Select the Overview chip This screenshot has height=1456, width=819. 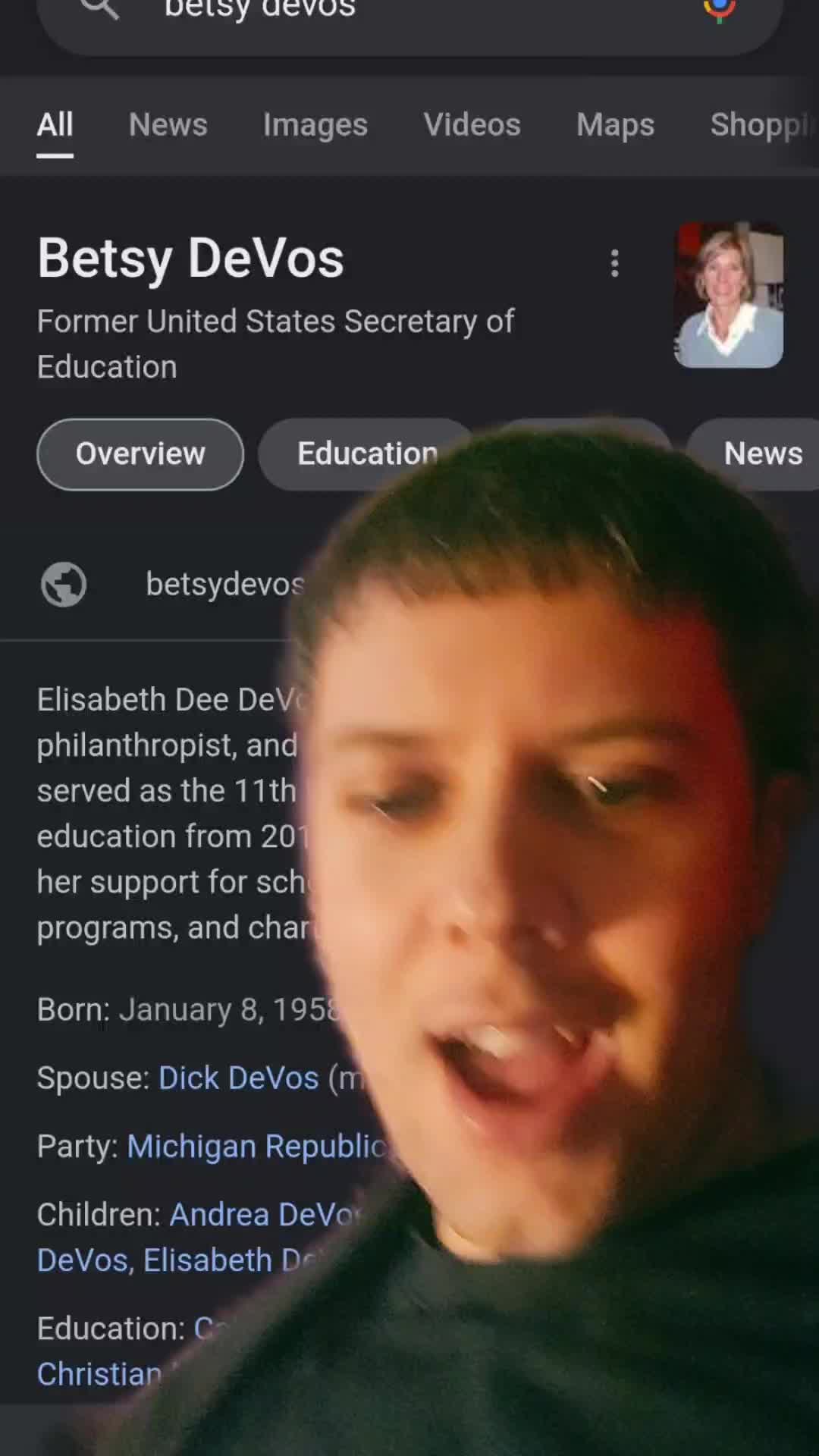click(x=140, y=453)
